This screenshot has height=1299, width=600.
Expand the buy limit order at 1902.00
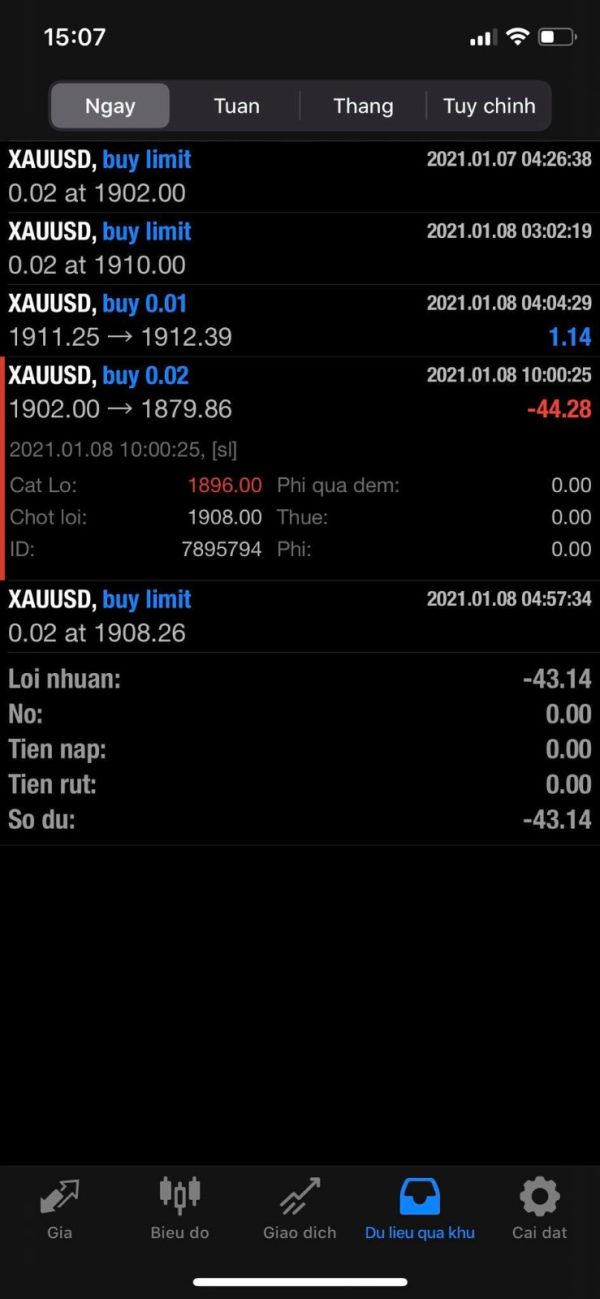[x=300, y=176]
